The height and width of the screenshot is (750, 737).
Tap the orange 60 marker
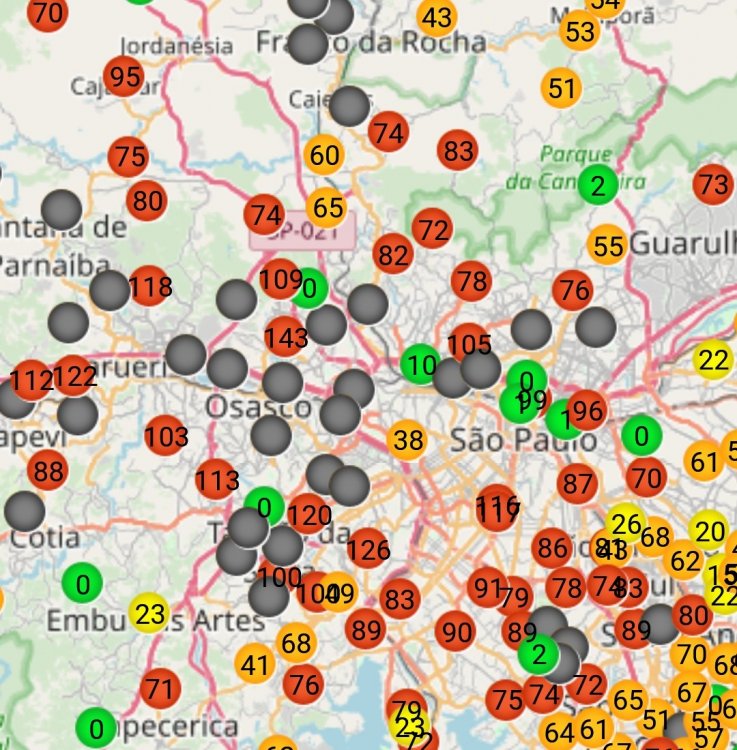tap(324, 155)
